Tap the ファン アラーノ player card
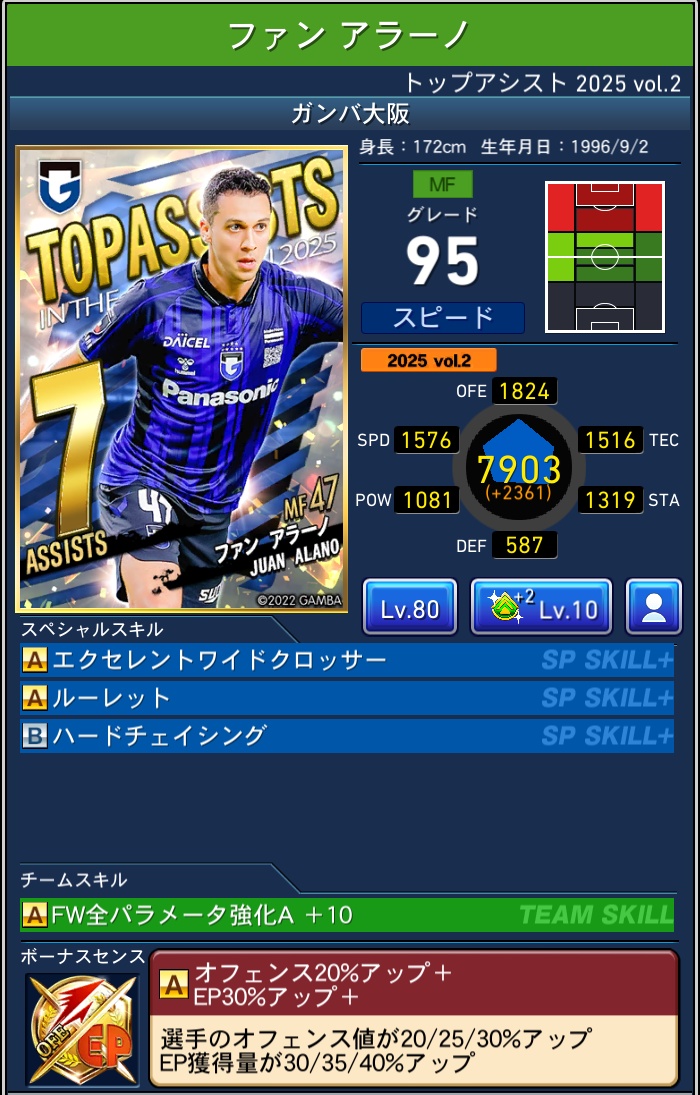Screen dimensions: 700x1095 point(181,380)
